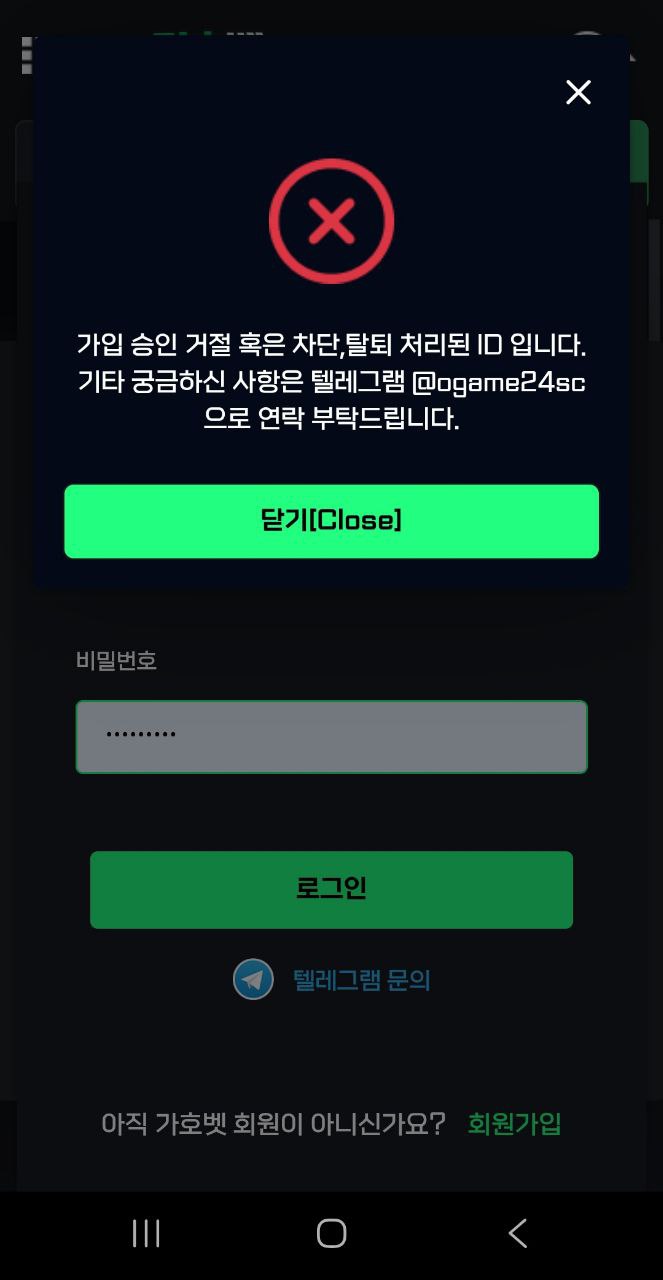
Task: Go back with the system back button
Action: 517,1233
